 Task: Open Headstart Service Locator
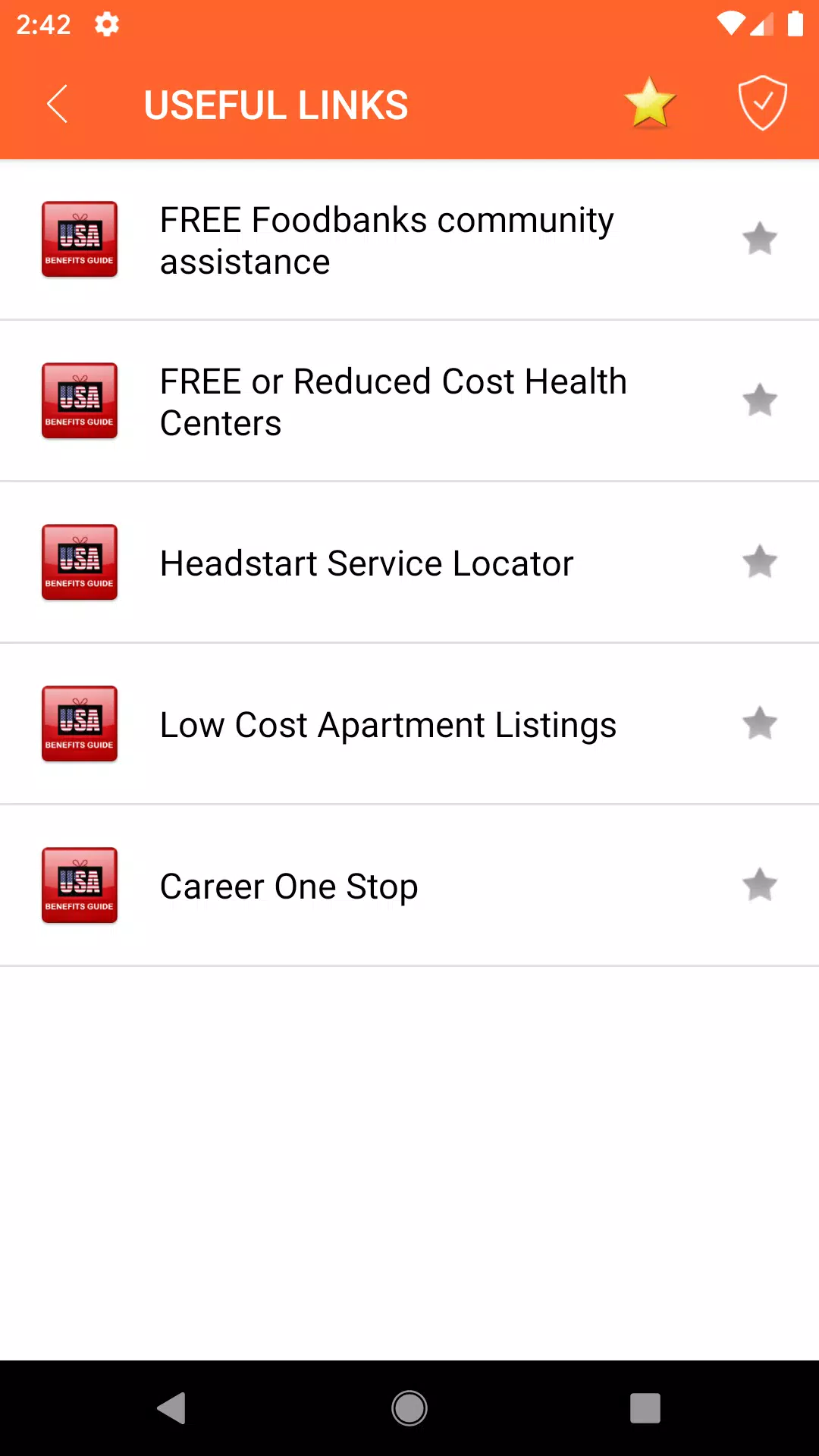[409, 563]
